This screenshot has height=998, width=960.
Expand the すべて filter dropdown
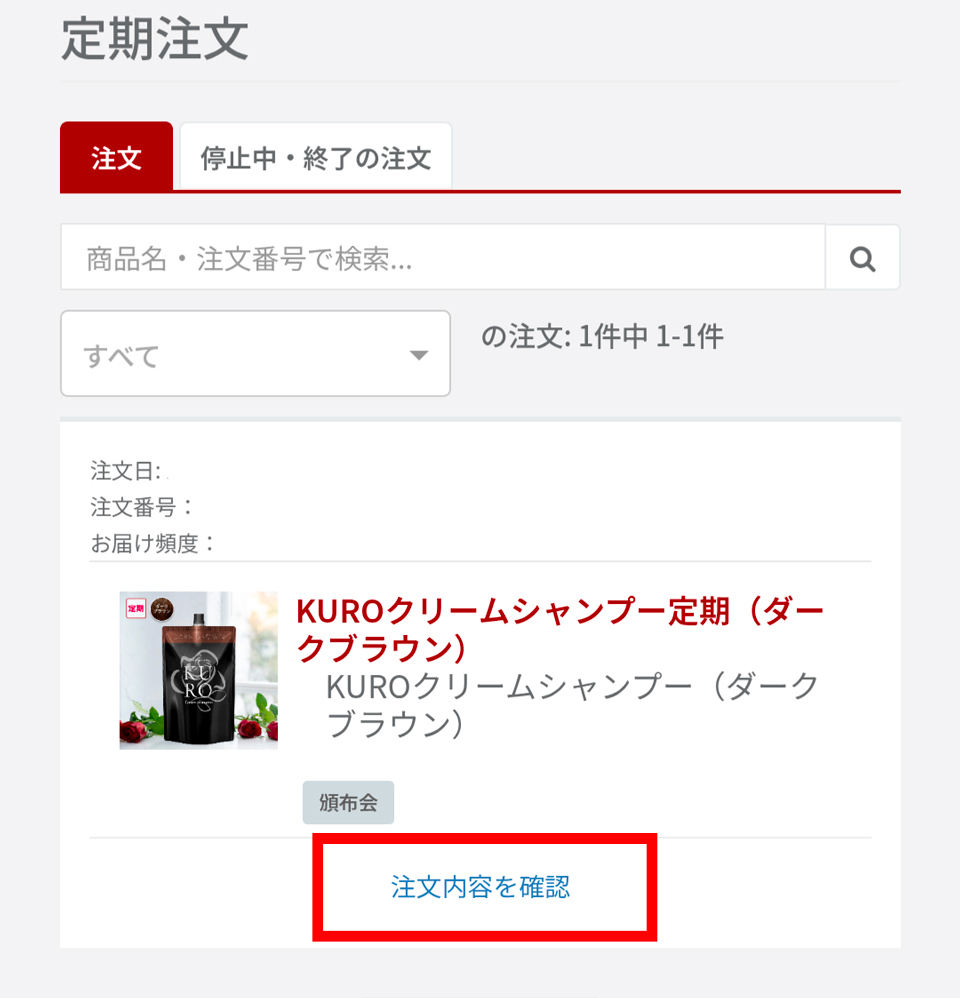pos(255,355)
